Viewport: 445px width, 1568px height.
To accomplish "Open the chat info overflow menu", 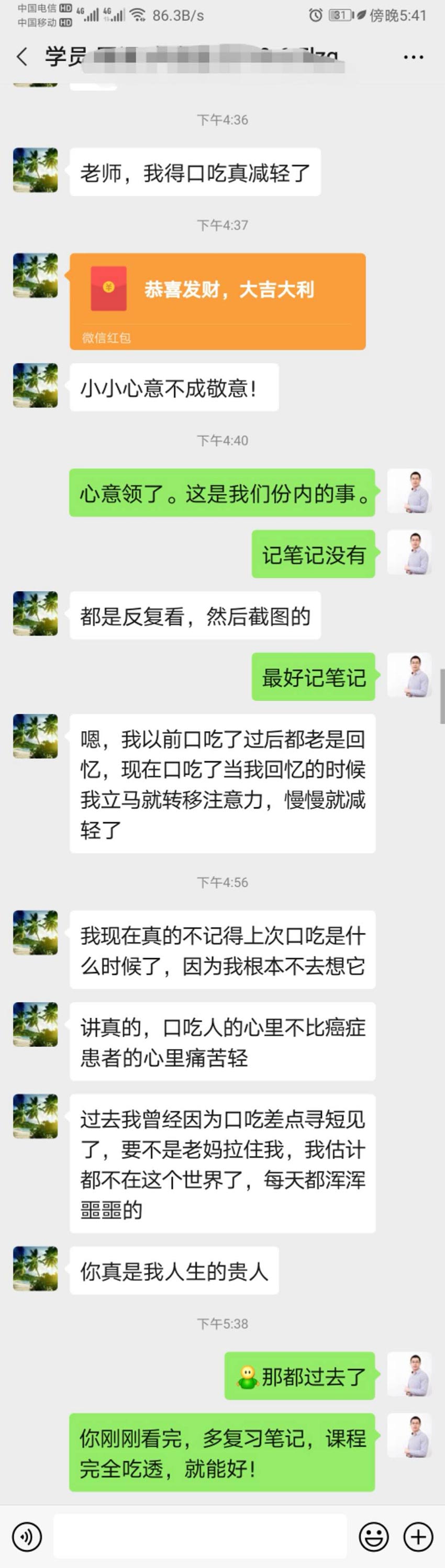I will pyautogui.click(x=414, y=57).
